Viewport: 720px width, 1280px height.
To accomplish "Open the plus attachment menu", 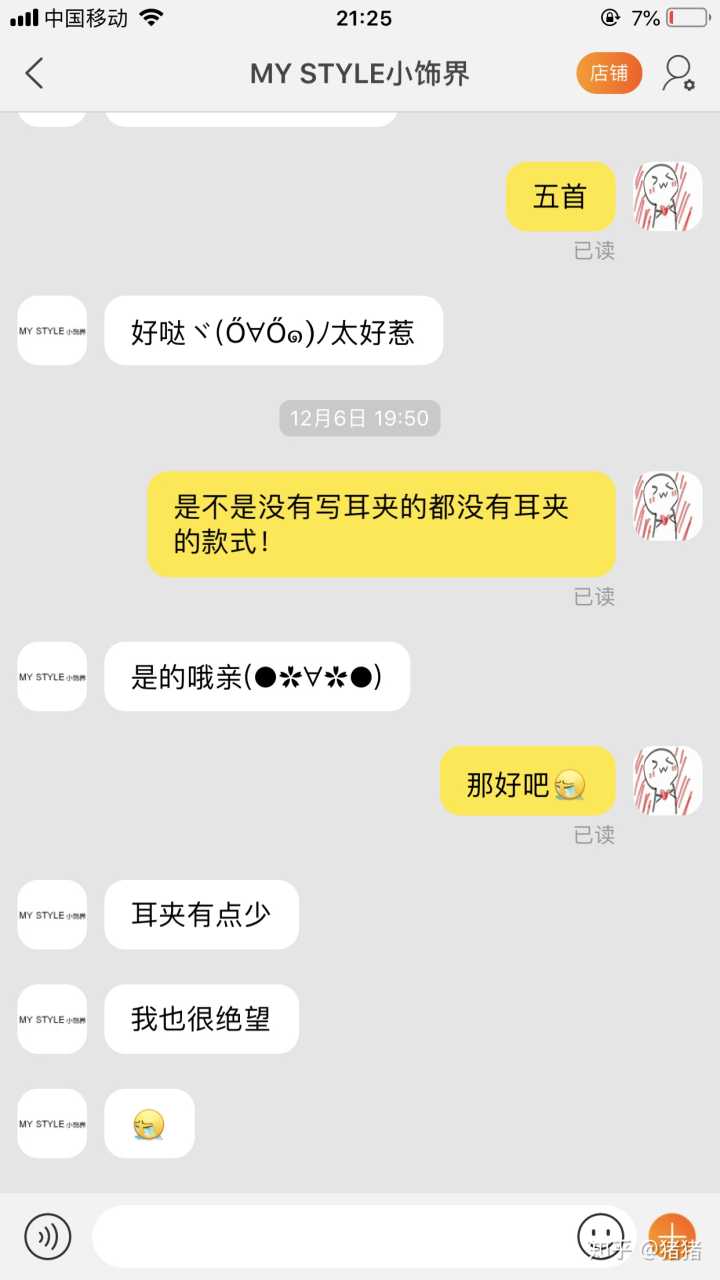I will [671, 1236].
